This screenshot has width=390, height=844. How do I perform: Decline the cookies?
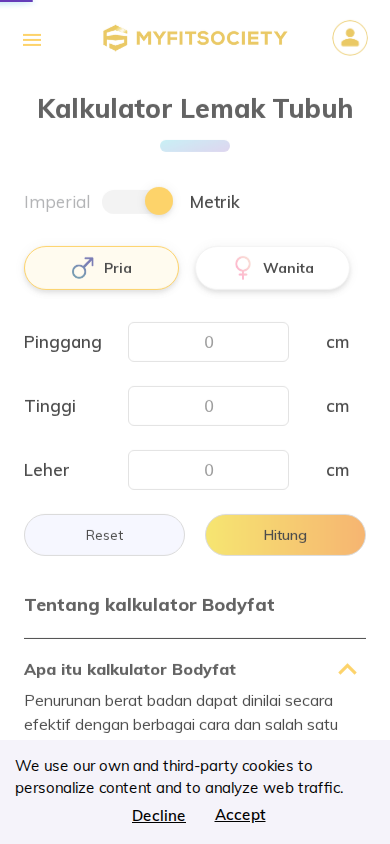159,815
